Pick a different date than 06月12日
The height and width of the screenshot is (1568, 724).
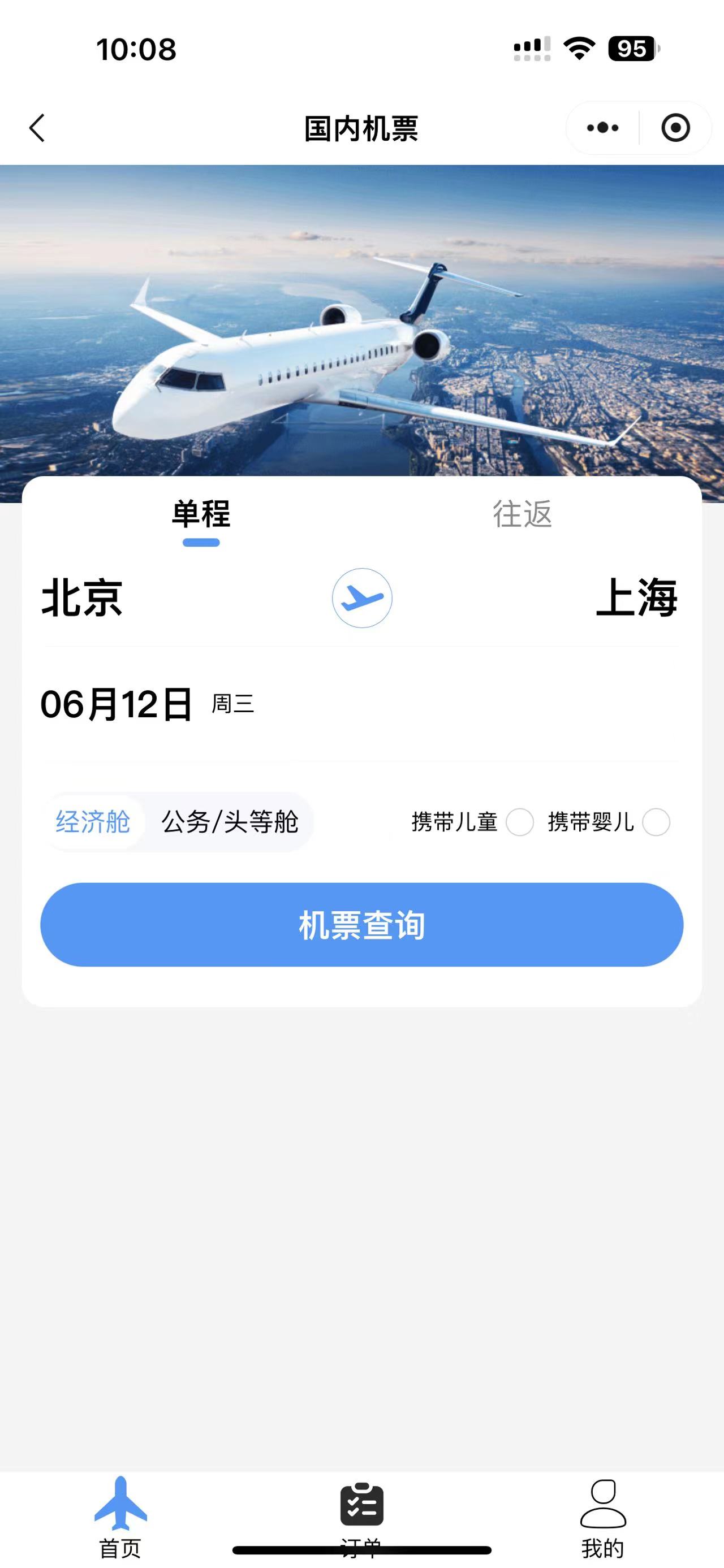pyautogui.click(x=116, y=704)
